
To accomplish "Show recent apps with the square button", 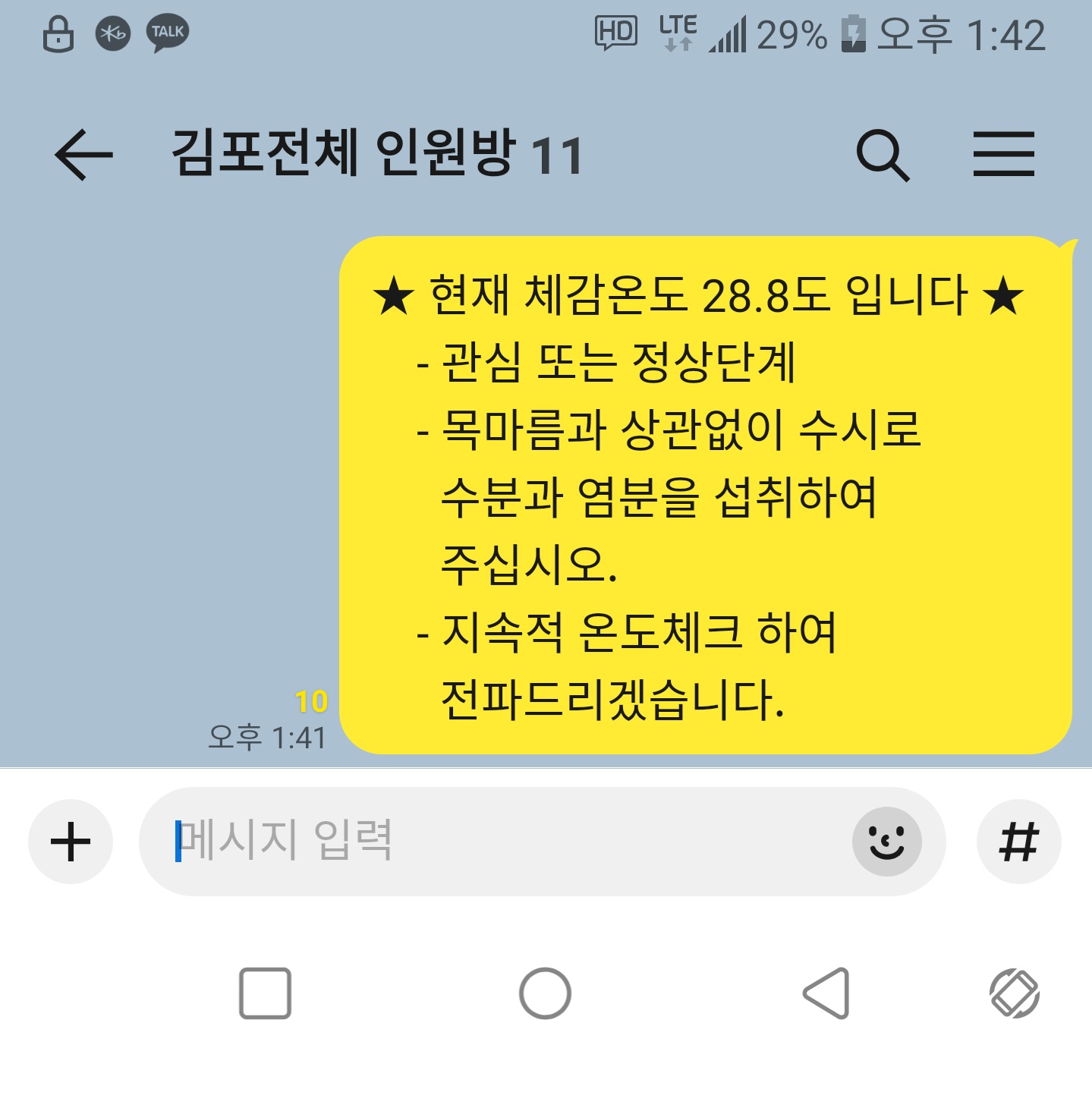I will tap(265, 993).
